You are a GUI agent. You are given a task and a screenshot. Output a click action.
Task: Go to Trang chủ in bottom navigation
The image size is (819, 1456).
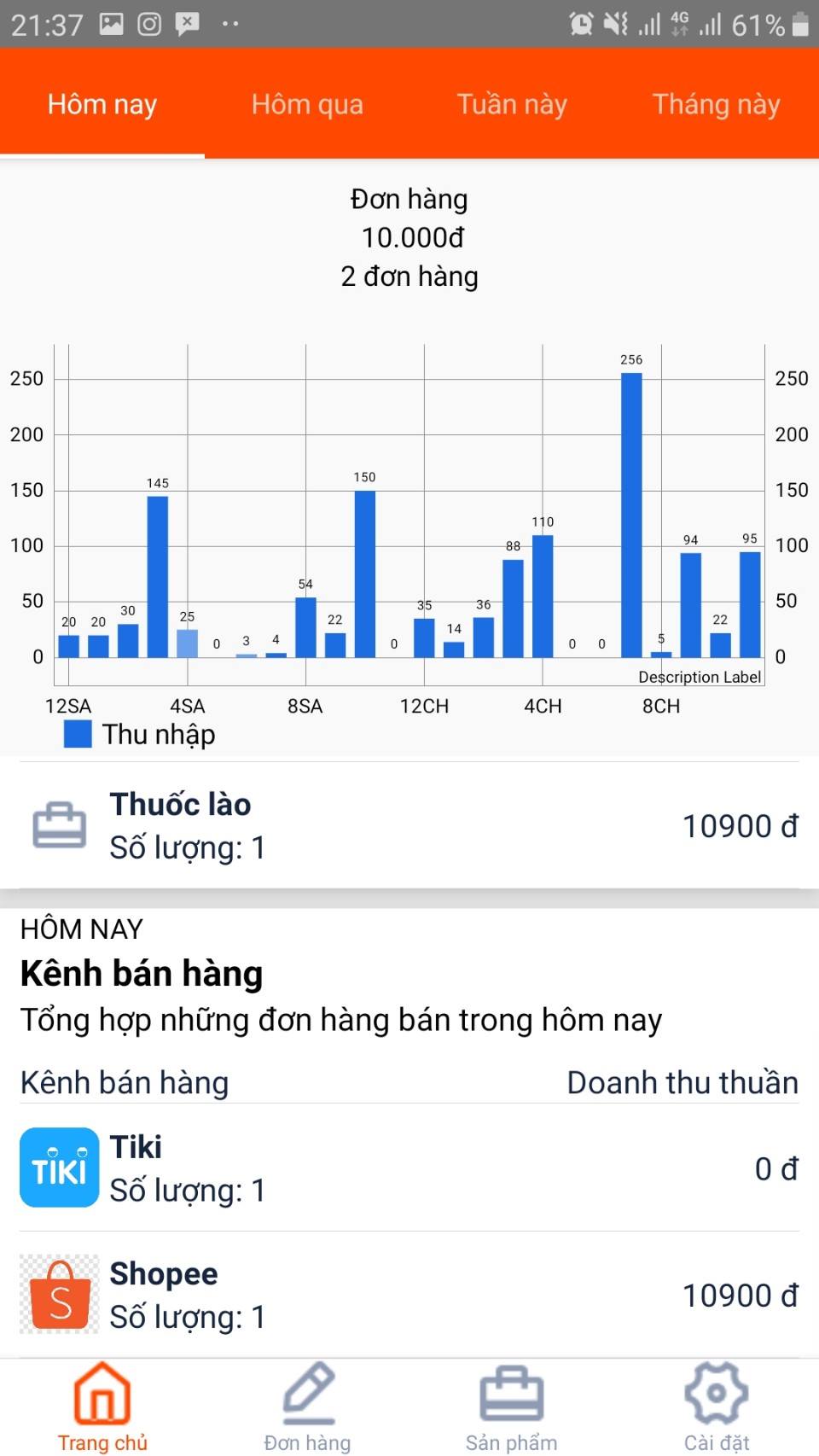click(102, 1407)
